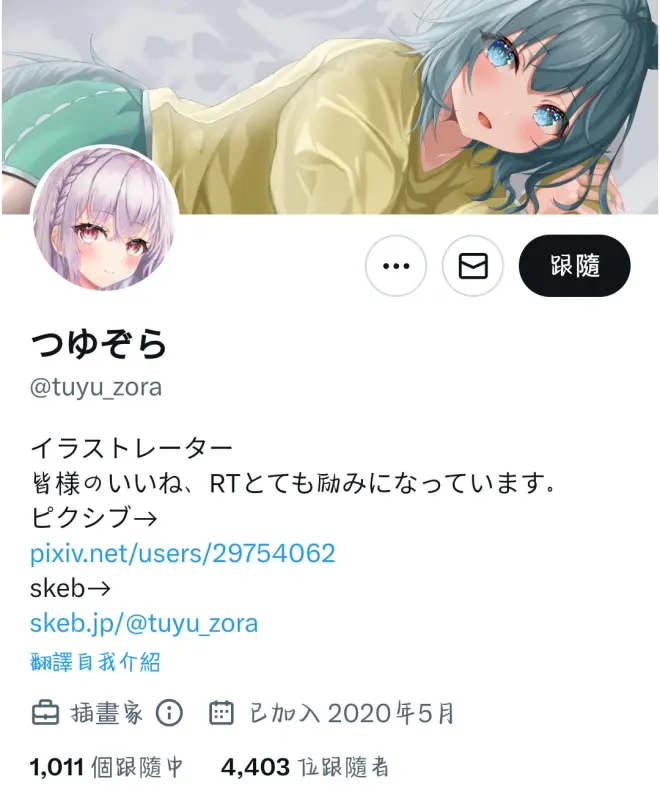660x790 pixels.
Task: View the 4,403 位跟隨者 followers list
Action: point(305,768)
